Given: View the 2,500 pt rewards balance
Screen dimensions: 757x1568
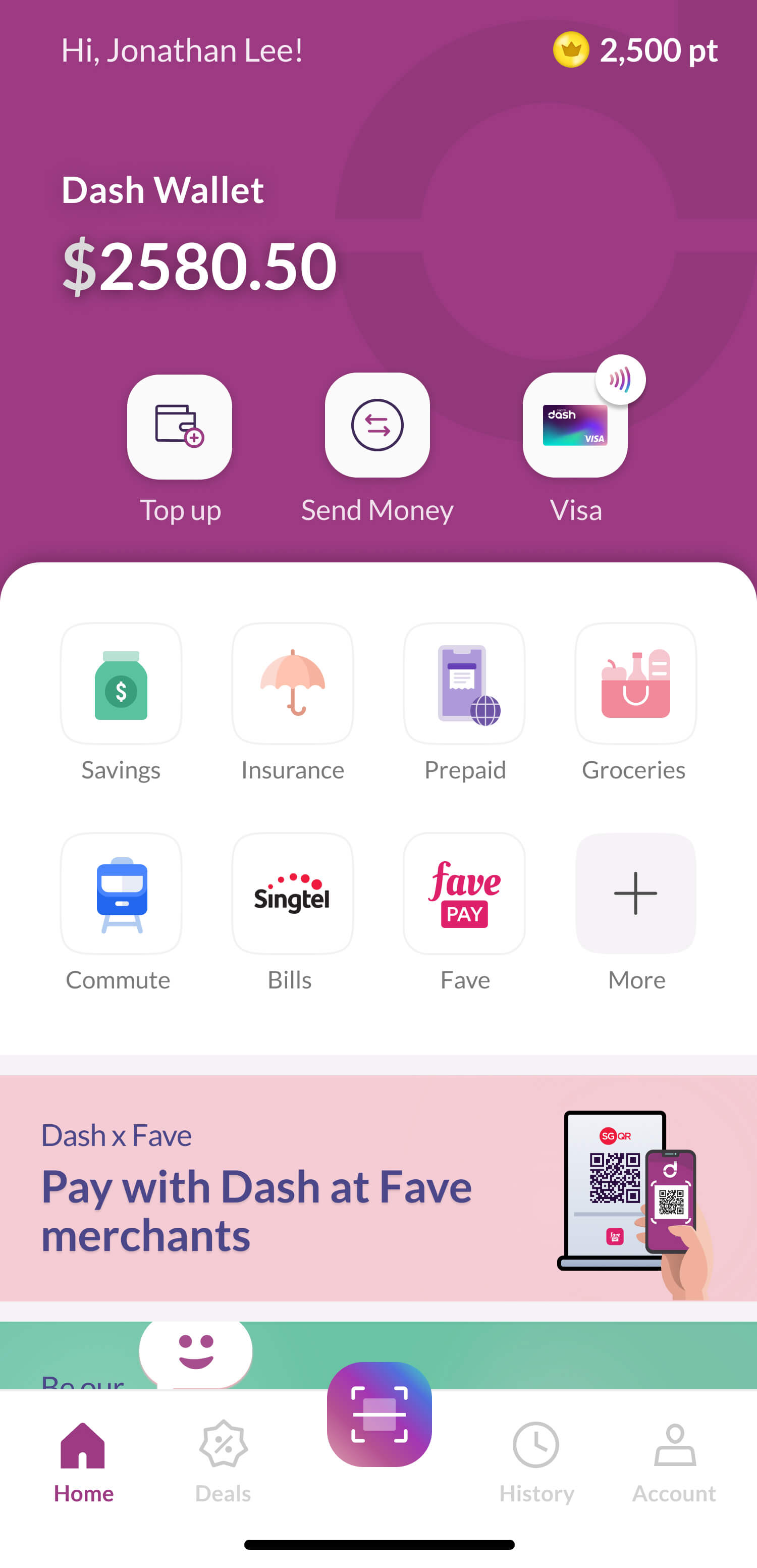Looking at the screenshot, I should point(635,50).
